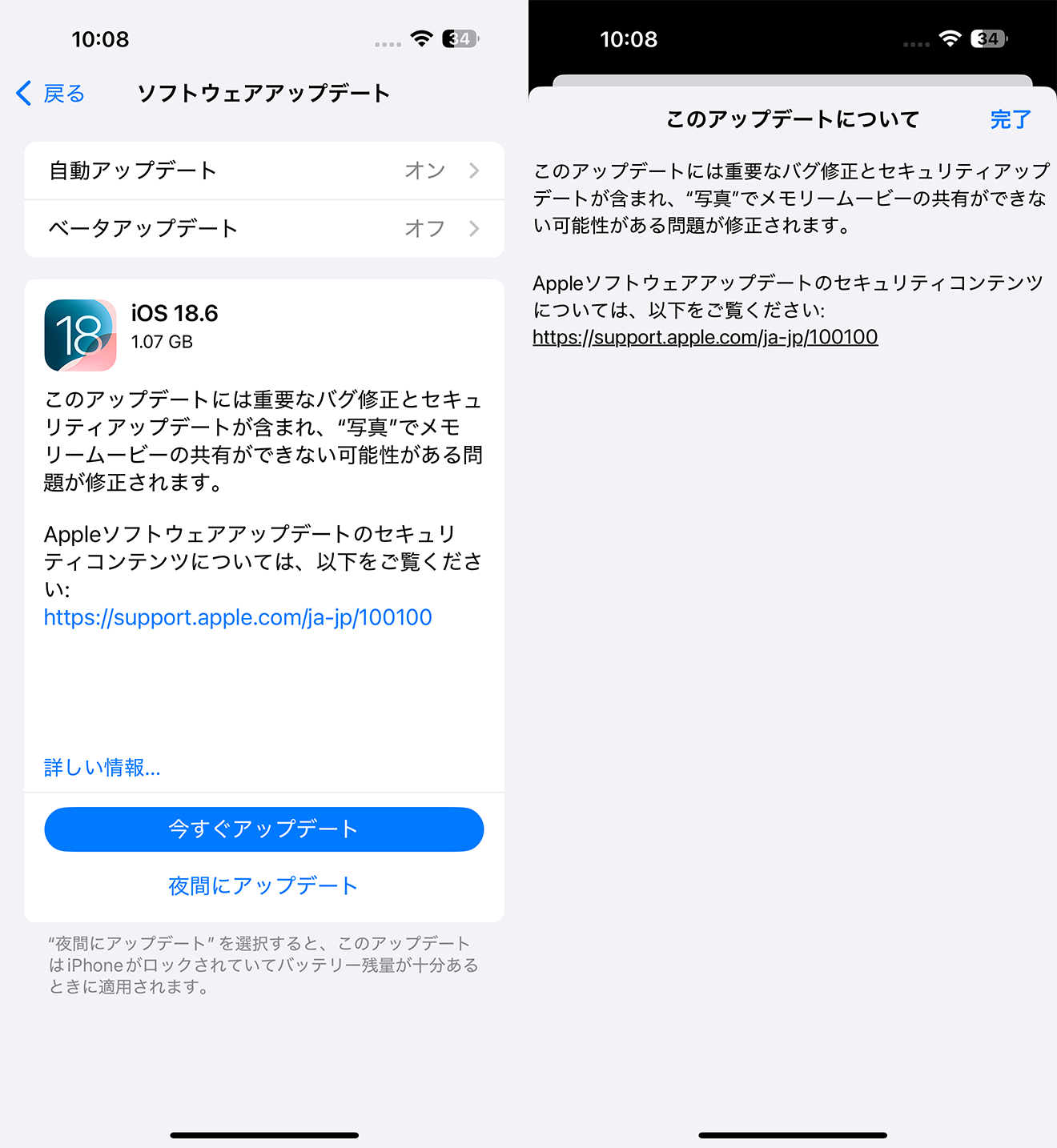Dismiss the sheet with 完了
The image size is (1057, 1148).
[x=1010, y=120]
